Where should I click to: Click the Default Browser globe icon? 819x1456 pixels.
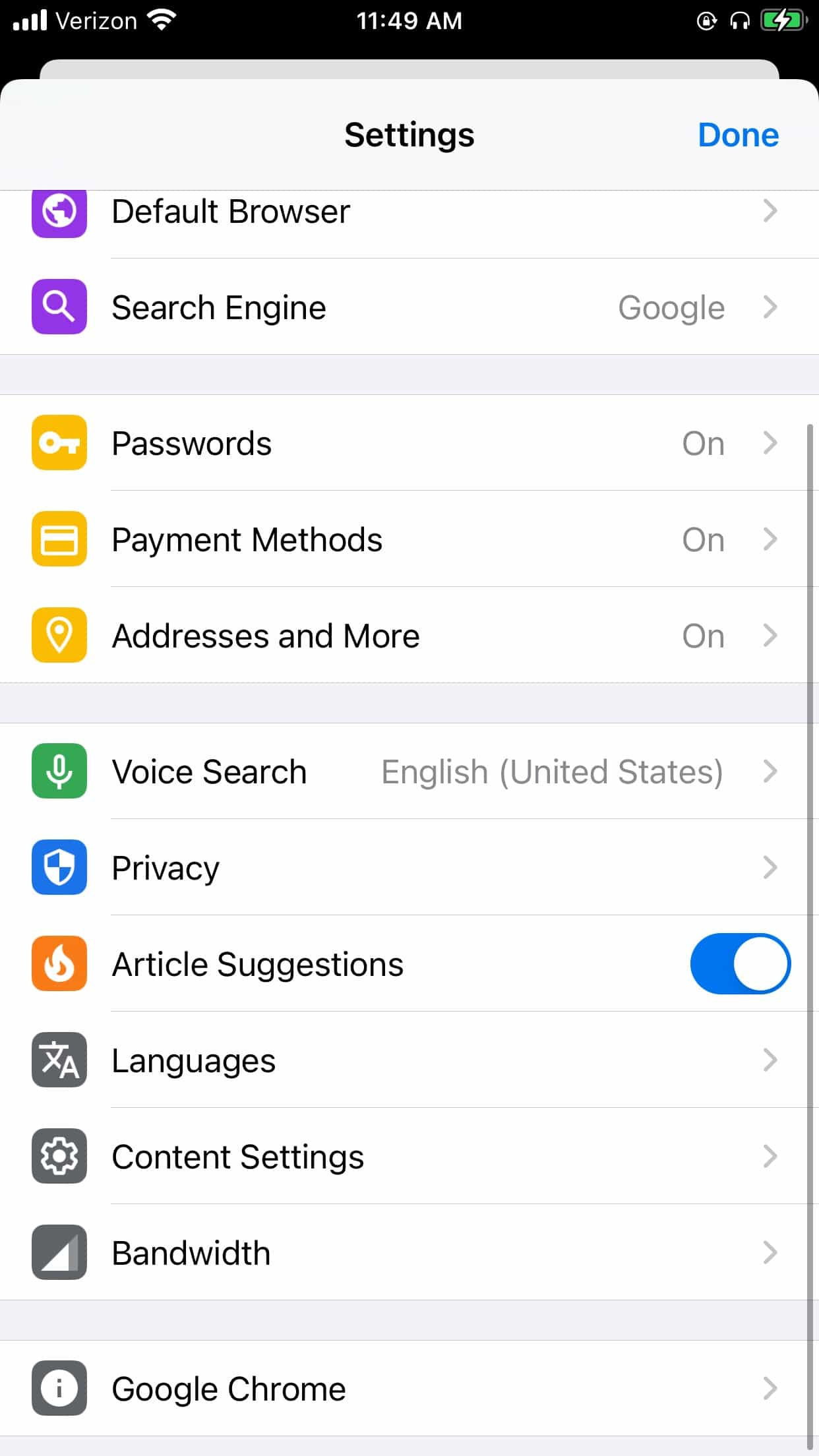tap(59, 212)
